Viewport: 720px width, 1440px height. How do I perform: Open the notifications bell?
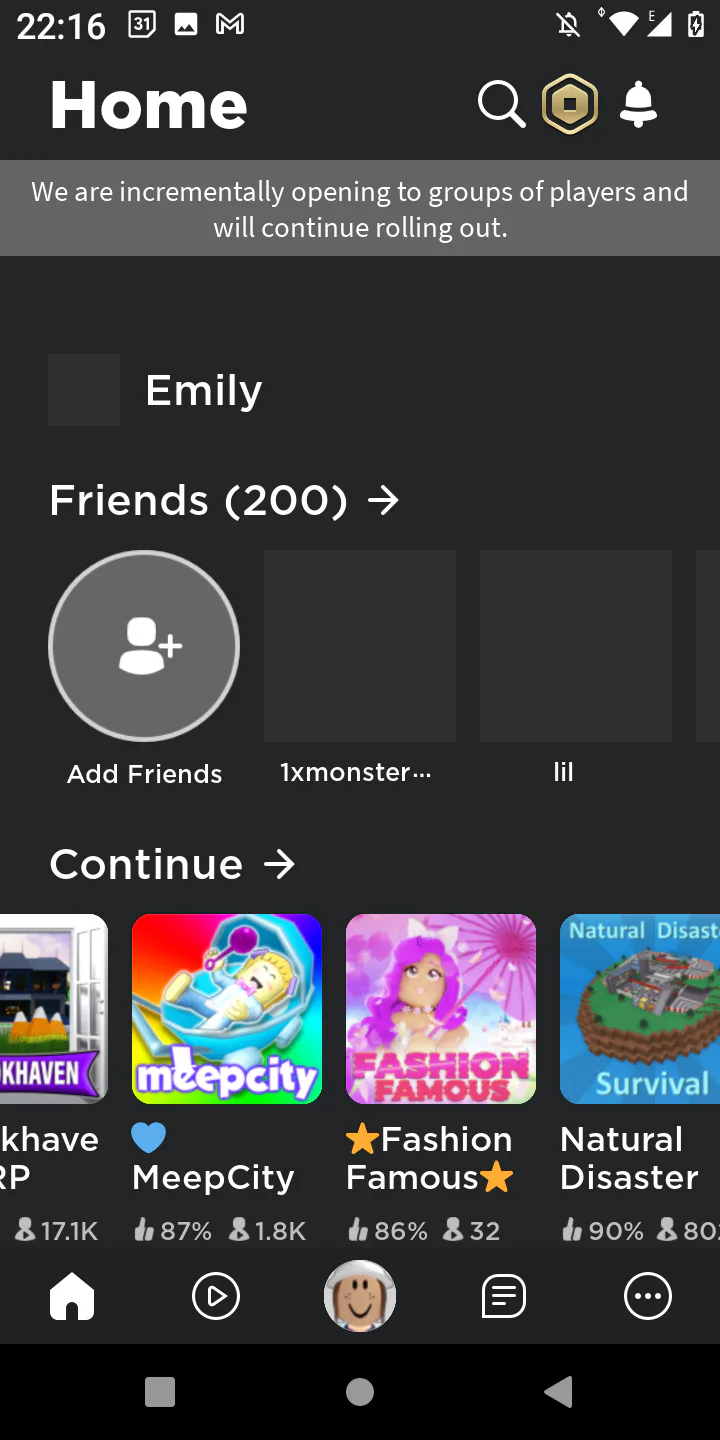click(x=638, y=104)
